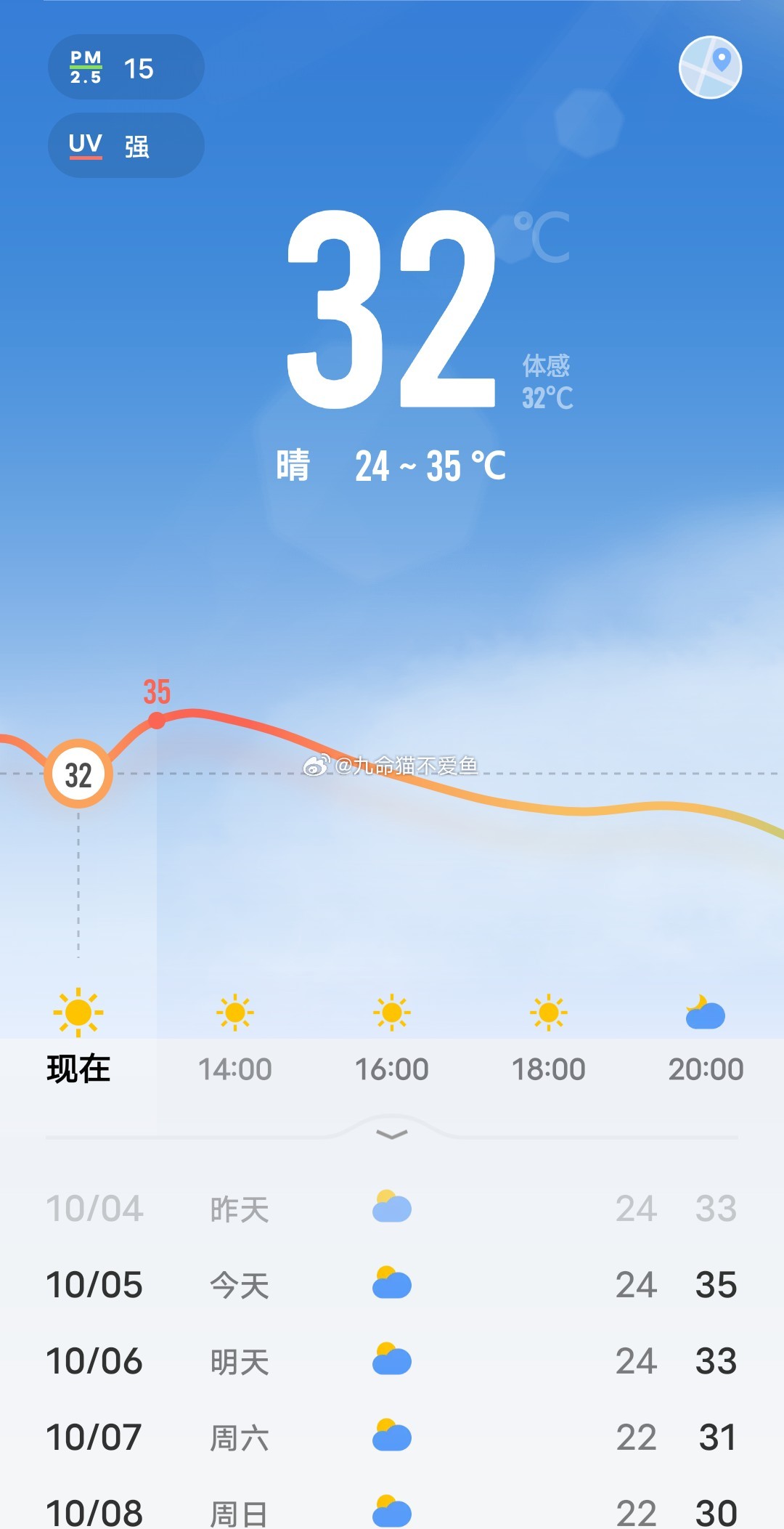Viewport: 784px width, 1529px height.
Task: Open the 10/07 周六 forecast row
Action: (392, 1437)
